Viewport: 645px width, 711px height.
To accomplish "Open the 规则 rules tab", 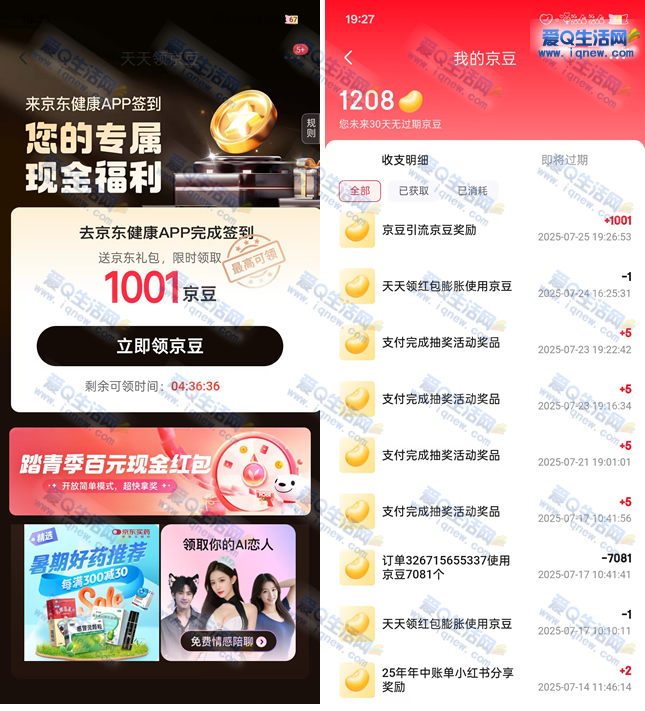I will pyautogui.click(x=310, y=128).
